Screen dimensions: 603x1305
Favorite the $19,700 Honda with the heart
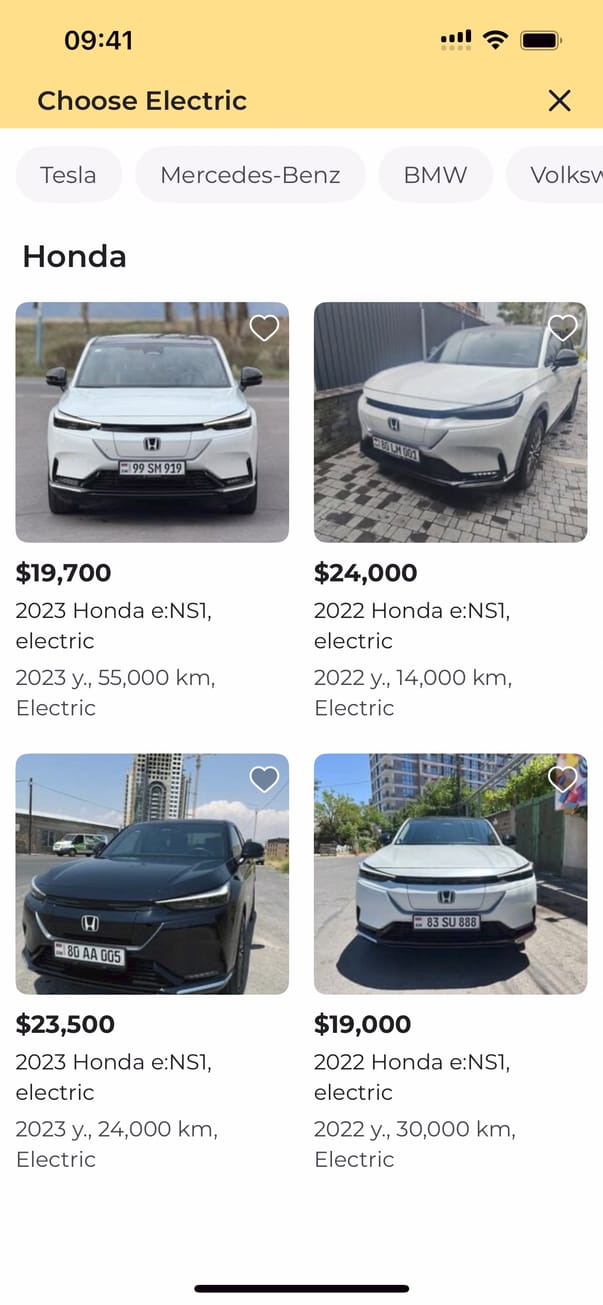[x=264, y=328]
